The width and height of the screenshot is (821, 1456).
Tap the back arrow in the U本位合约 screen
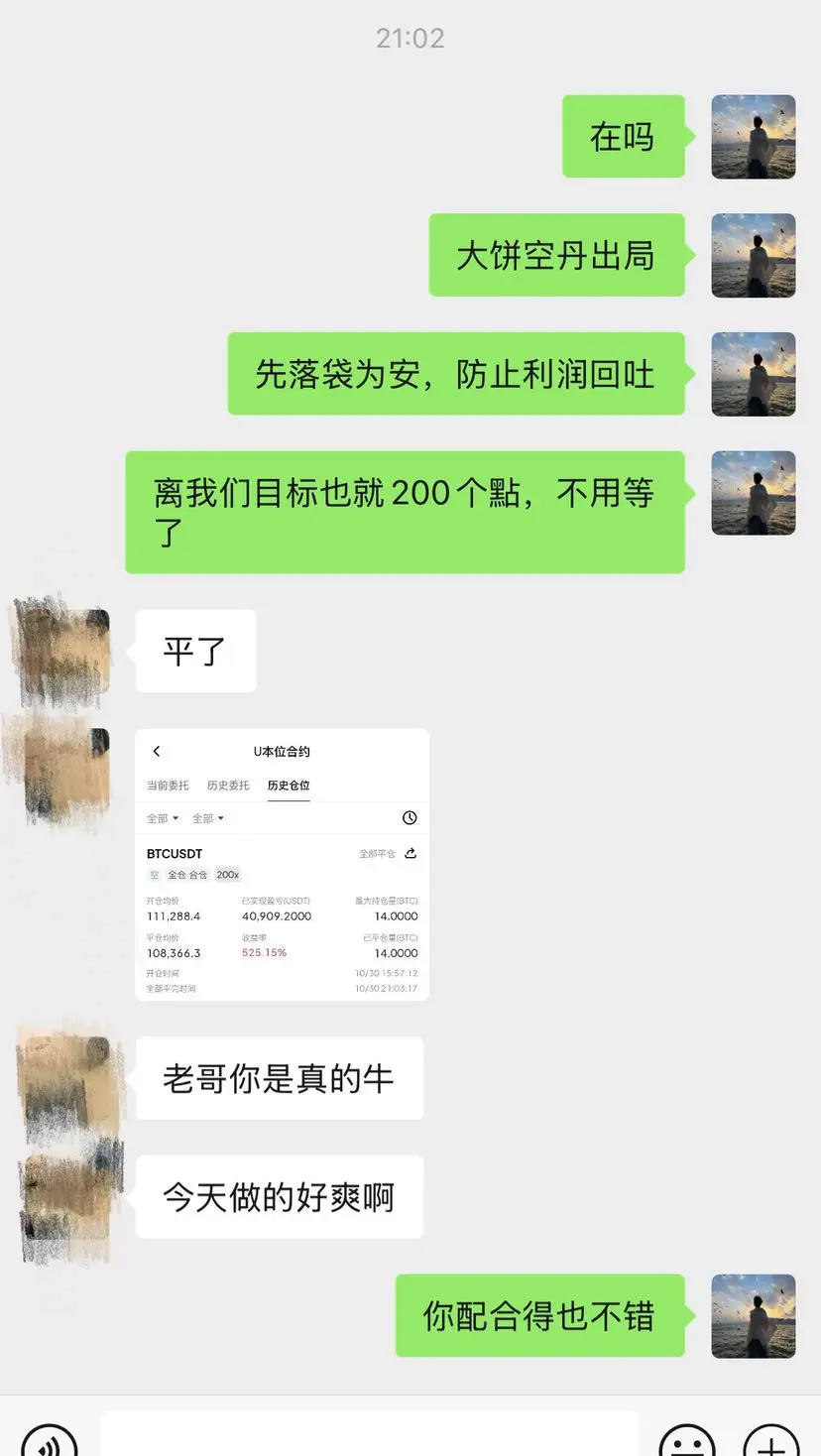[156, 751]
